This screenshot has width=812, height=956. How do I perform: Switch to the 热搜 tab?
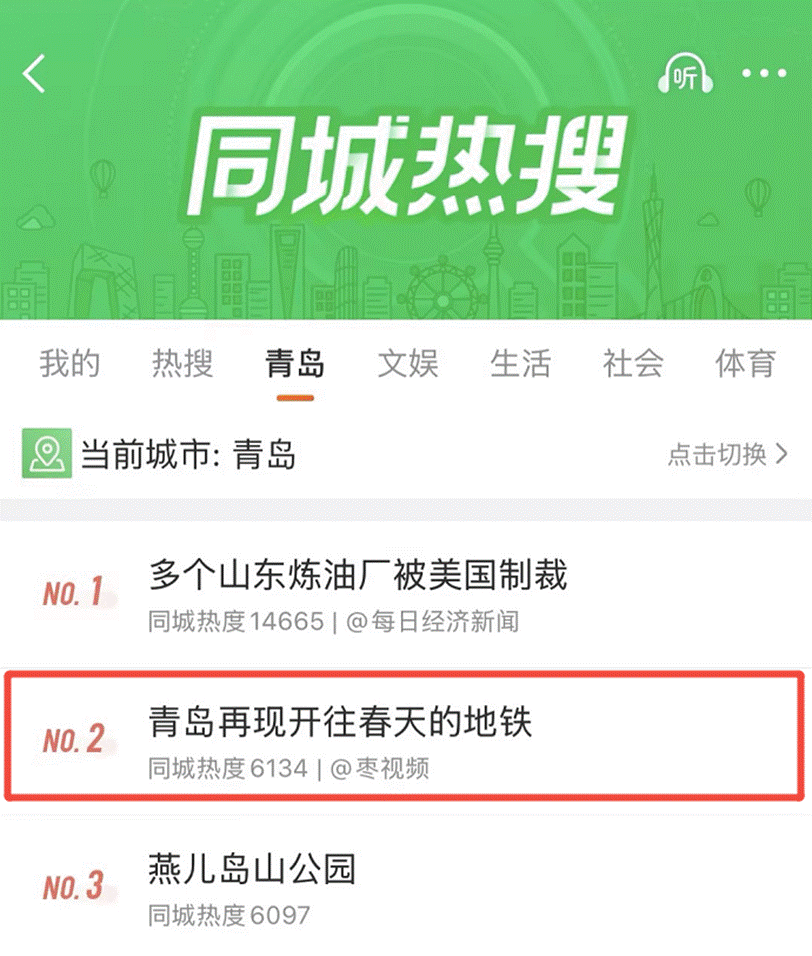[x=182, y=363]
